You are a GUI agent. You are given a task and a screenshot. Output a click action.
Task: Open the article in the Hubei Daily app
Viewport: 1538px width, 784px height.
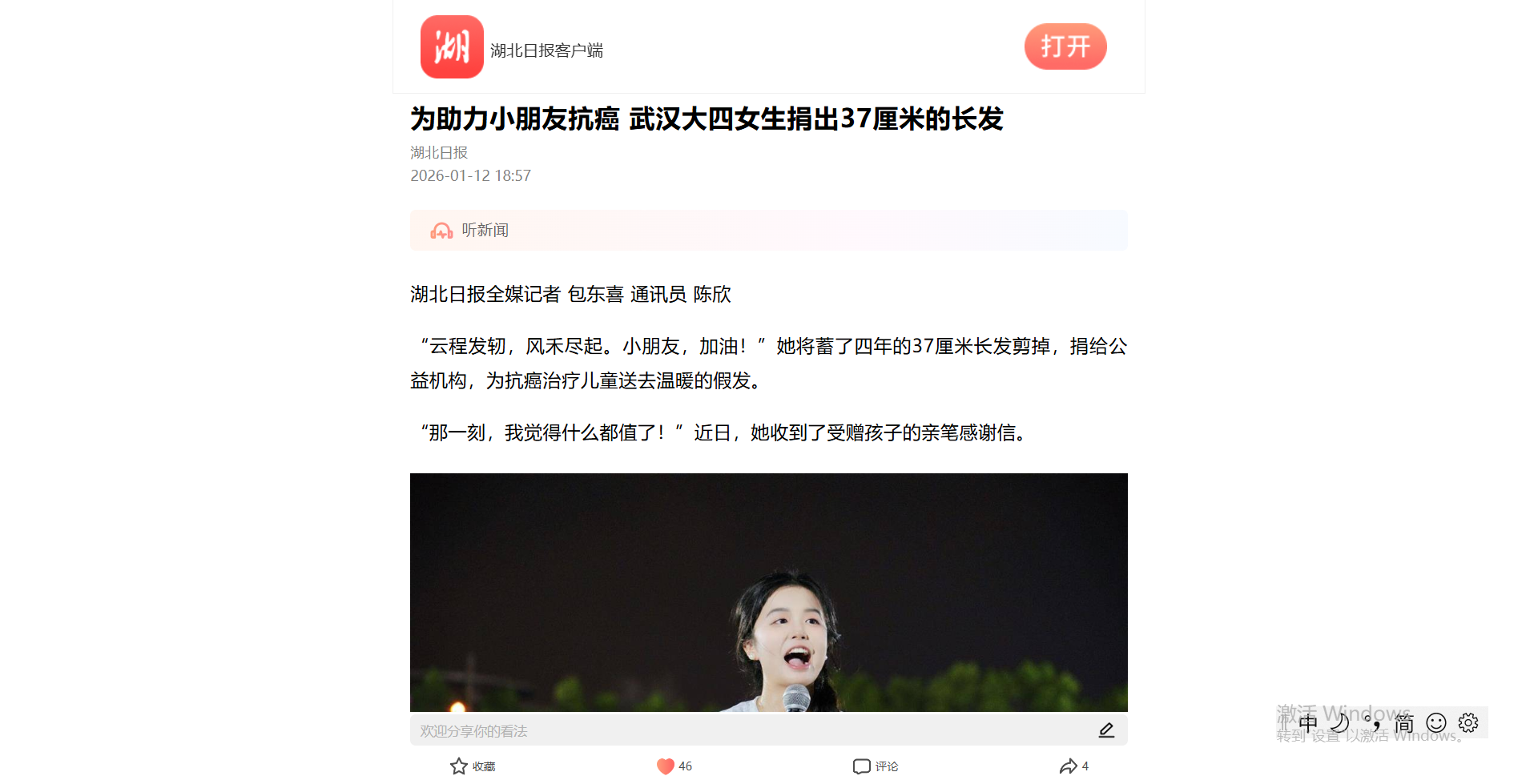pyautogui.click(x=1065, y=46)
